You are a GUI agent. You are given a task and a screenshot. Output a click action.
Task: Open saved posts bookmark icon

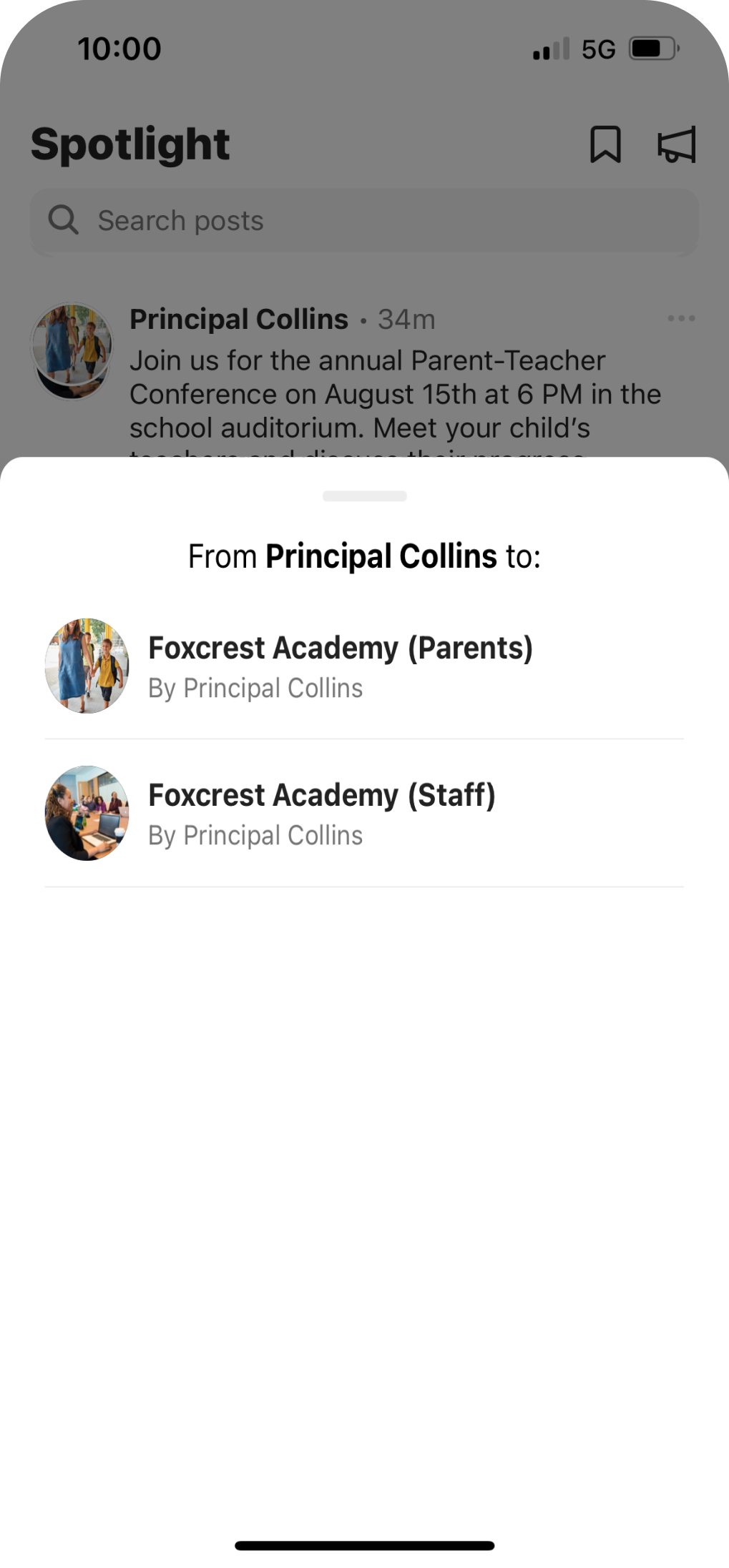point(605,144)
